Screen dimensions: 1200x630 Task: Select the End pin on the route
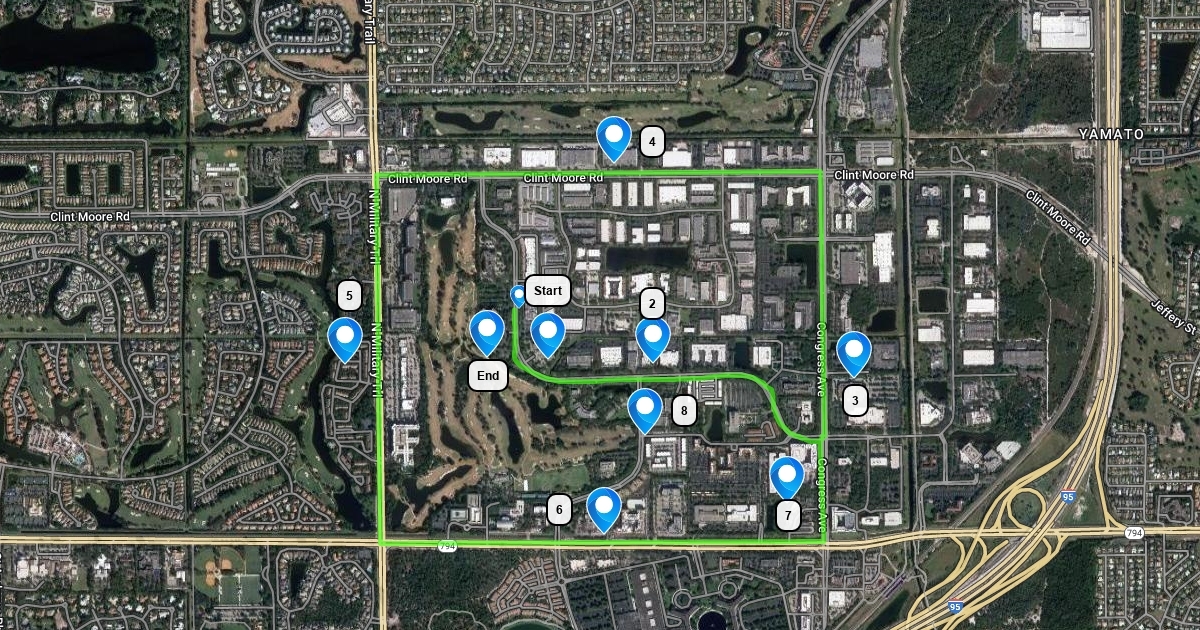(x=487, y=331)
